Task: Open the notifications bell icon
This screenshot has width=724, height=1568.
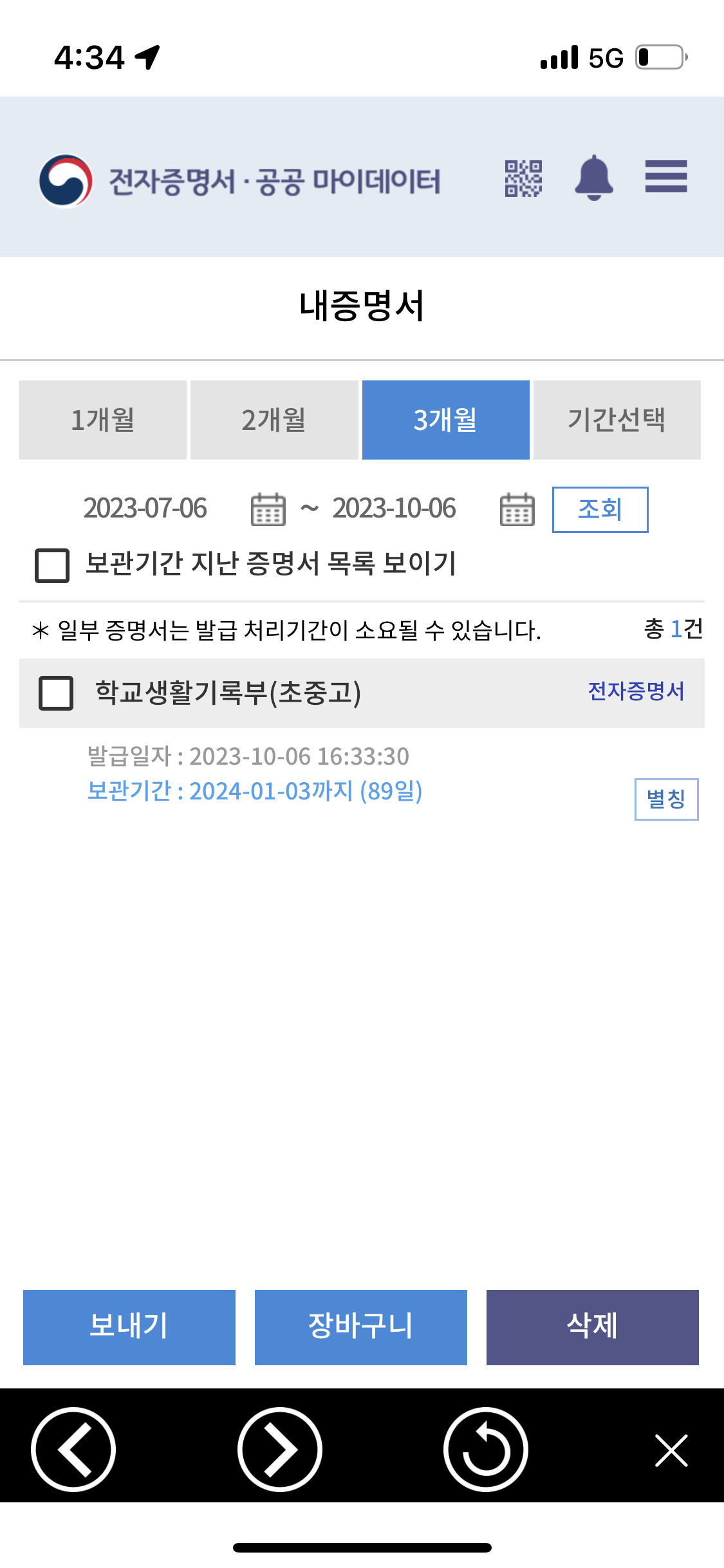Action: point(593,180)
